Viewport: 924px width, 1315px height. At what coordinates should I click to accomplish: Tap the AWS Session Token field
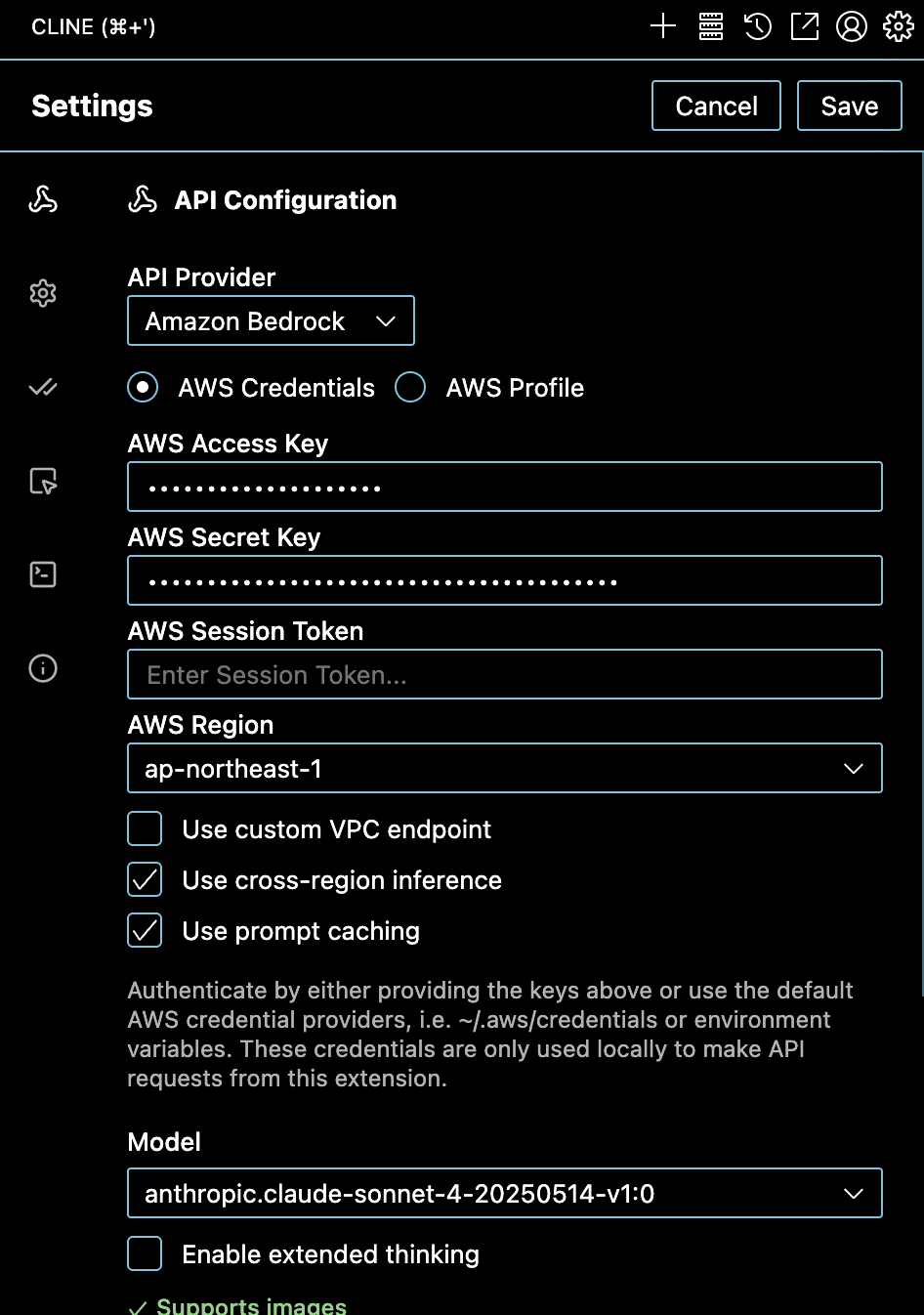504,674
